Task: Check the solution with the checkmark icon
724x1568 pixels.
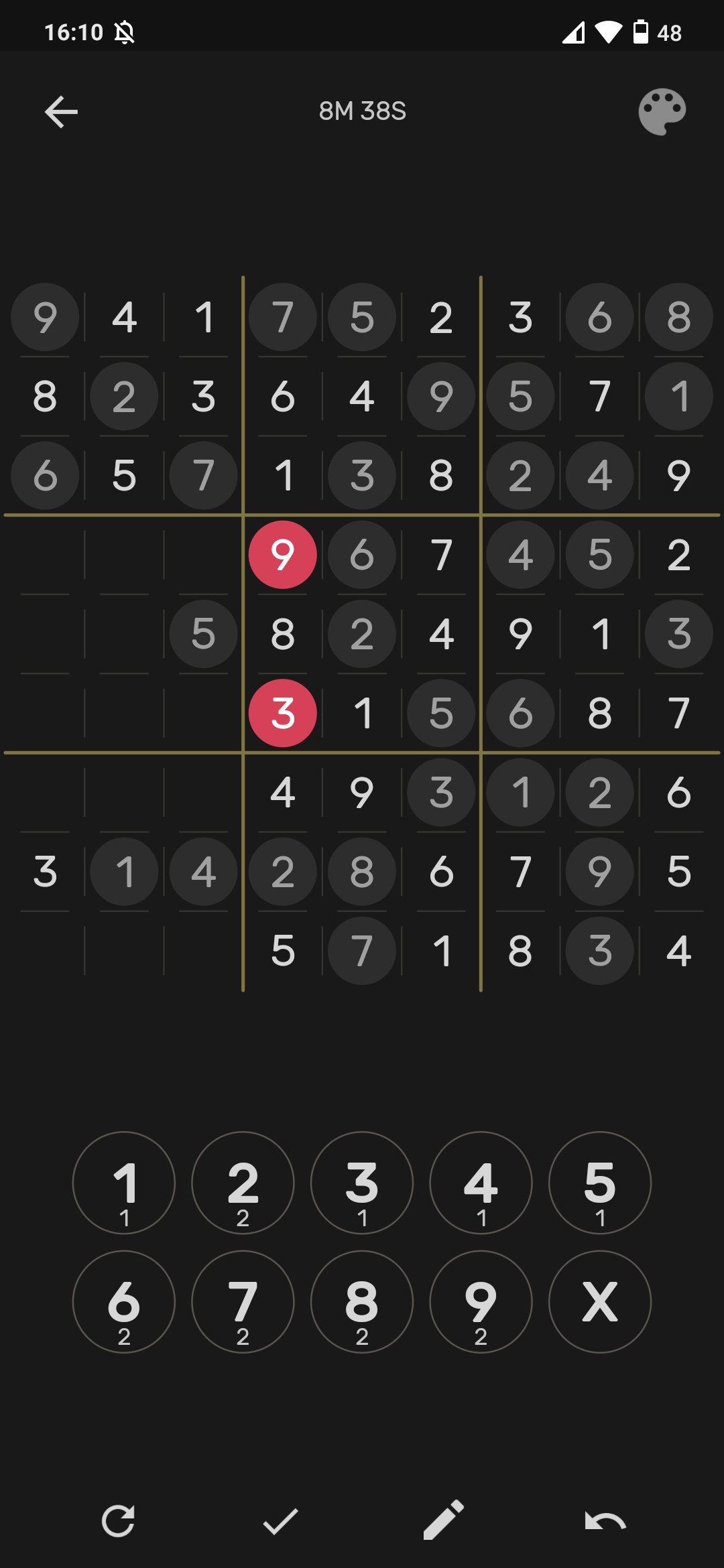Action: 280,1521
